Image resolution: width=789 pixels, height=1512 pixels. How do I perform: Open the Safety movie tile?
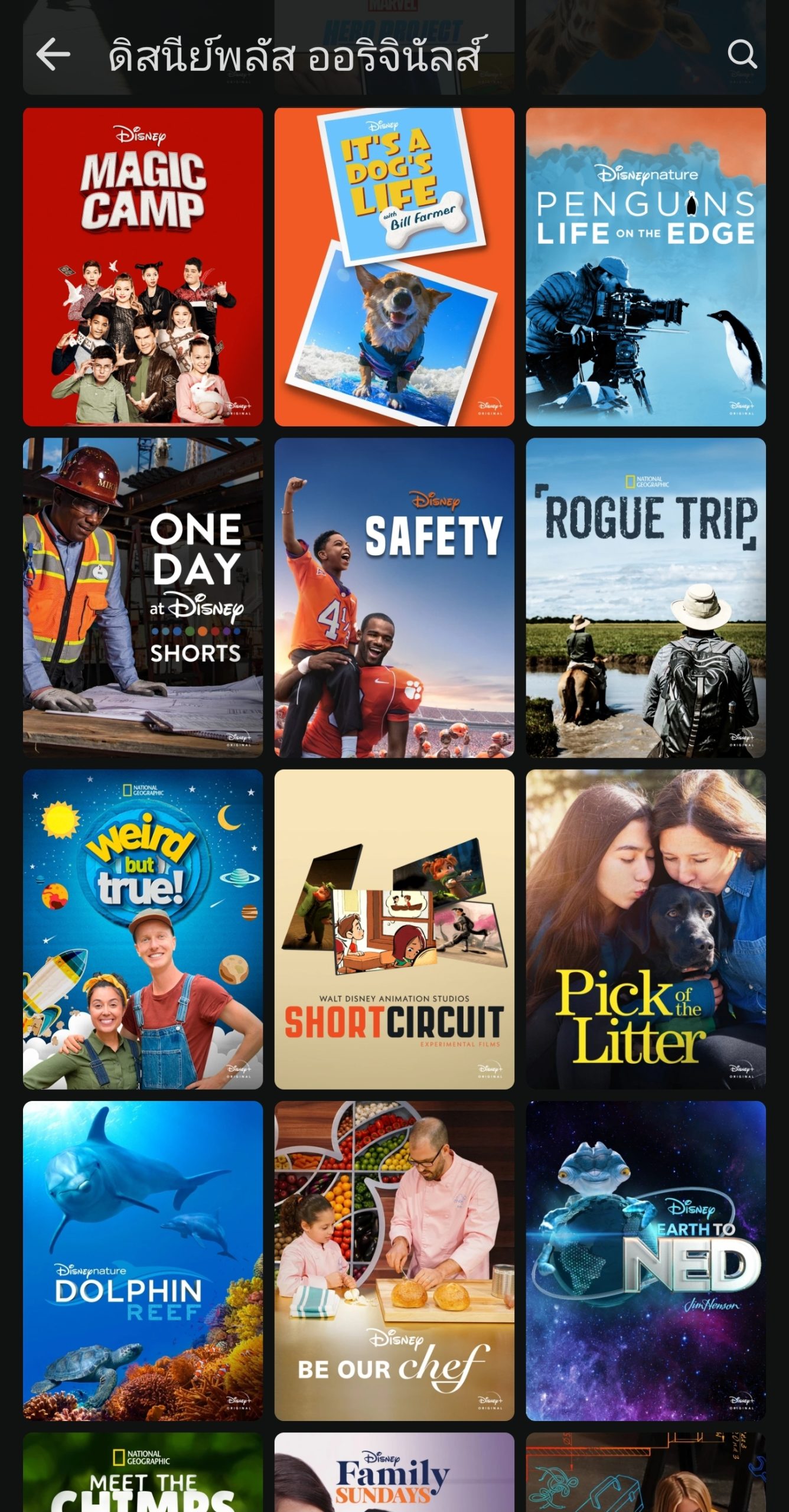tap(394, 597)
